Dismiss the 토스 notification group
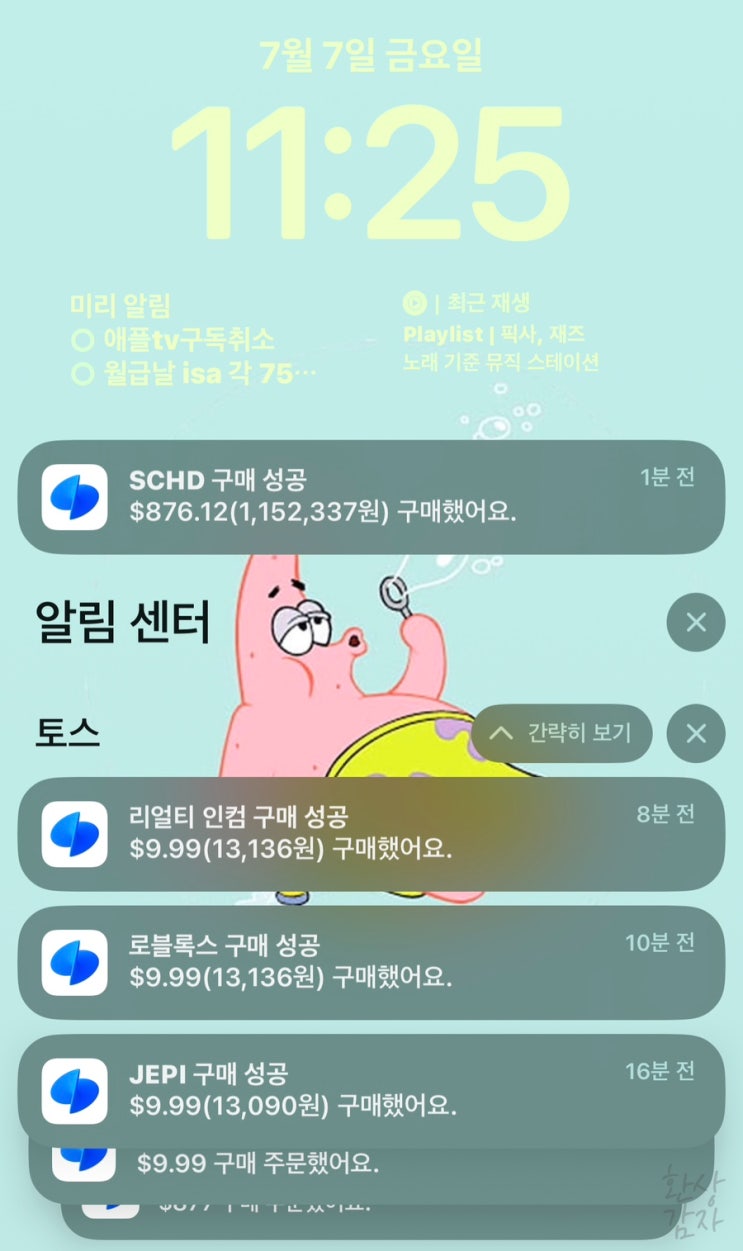 pos(696,733)
